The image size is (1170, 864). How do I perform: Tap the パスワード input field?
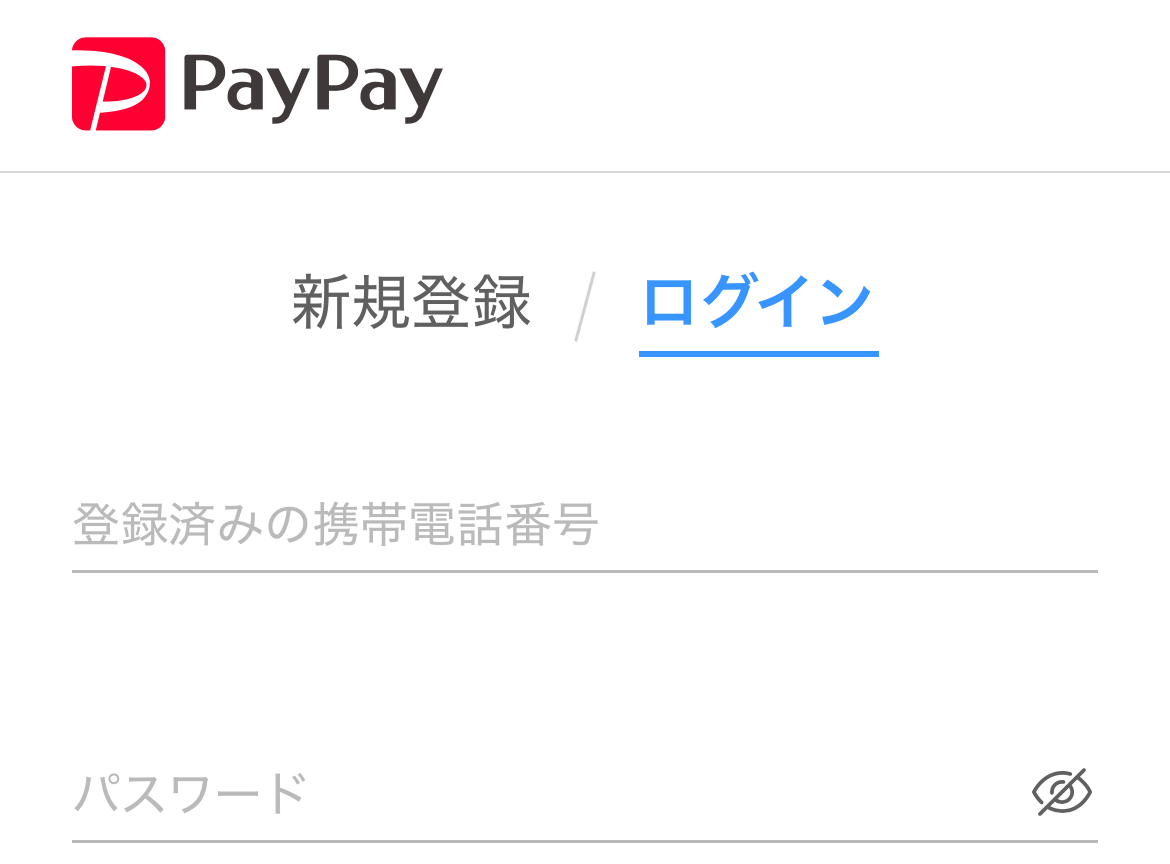[x=540, y=795]
